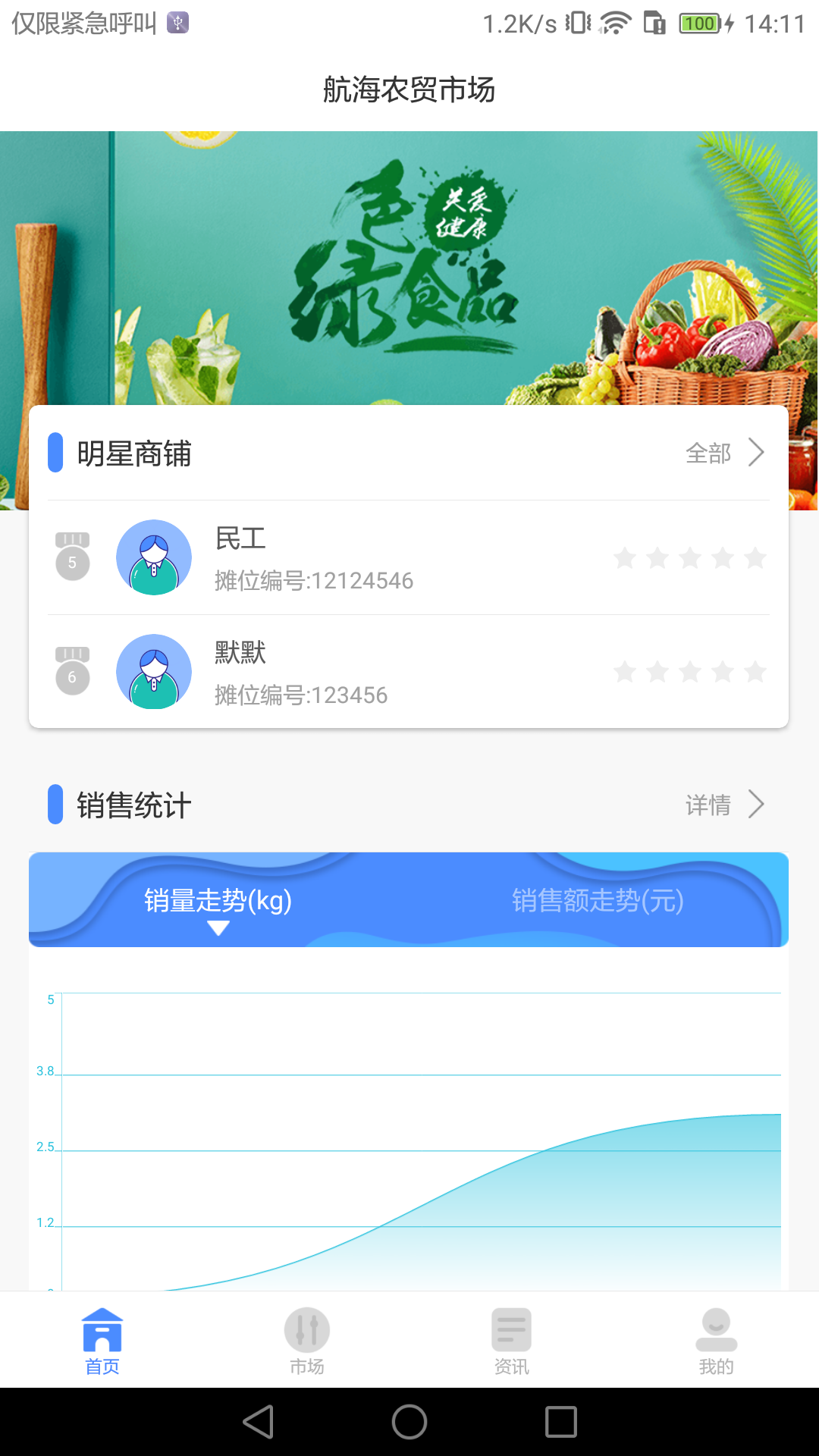Screen dimensions: 819x1456
Task: Tap the 我的 profile icon
Action: pyautogui.click(x=716, y=1331)
